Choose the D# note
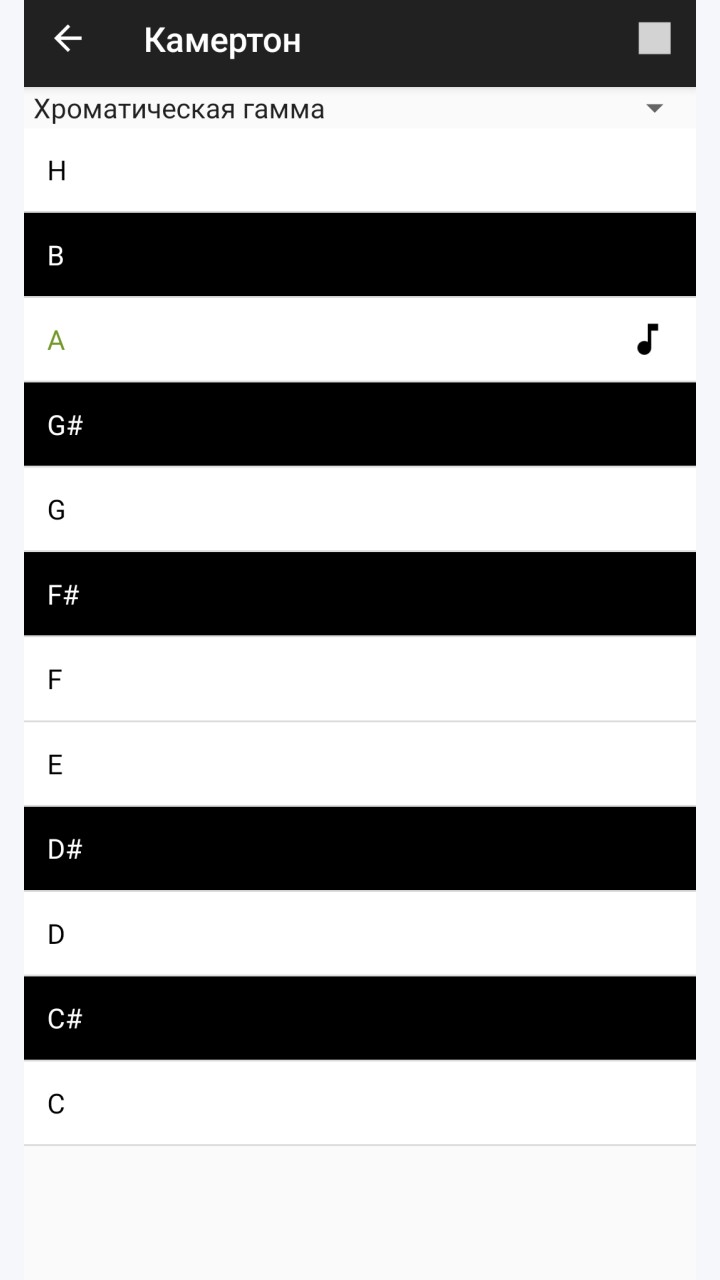The height and width of the screenshot is (1280, 720). (x=360, y=849)
